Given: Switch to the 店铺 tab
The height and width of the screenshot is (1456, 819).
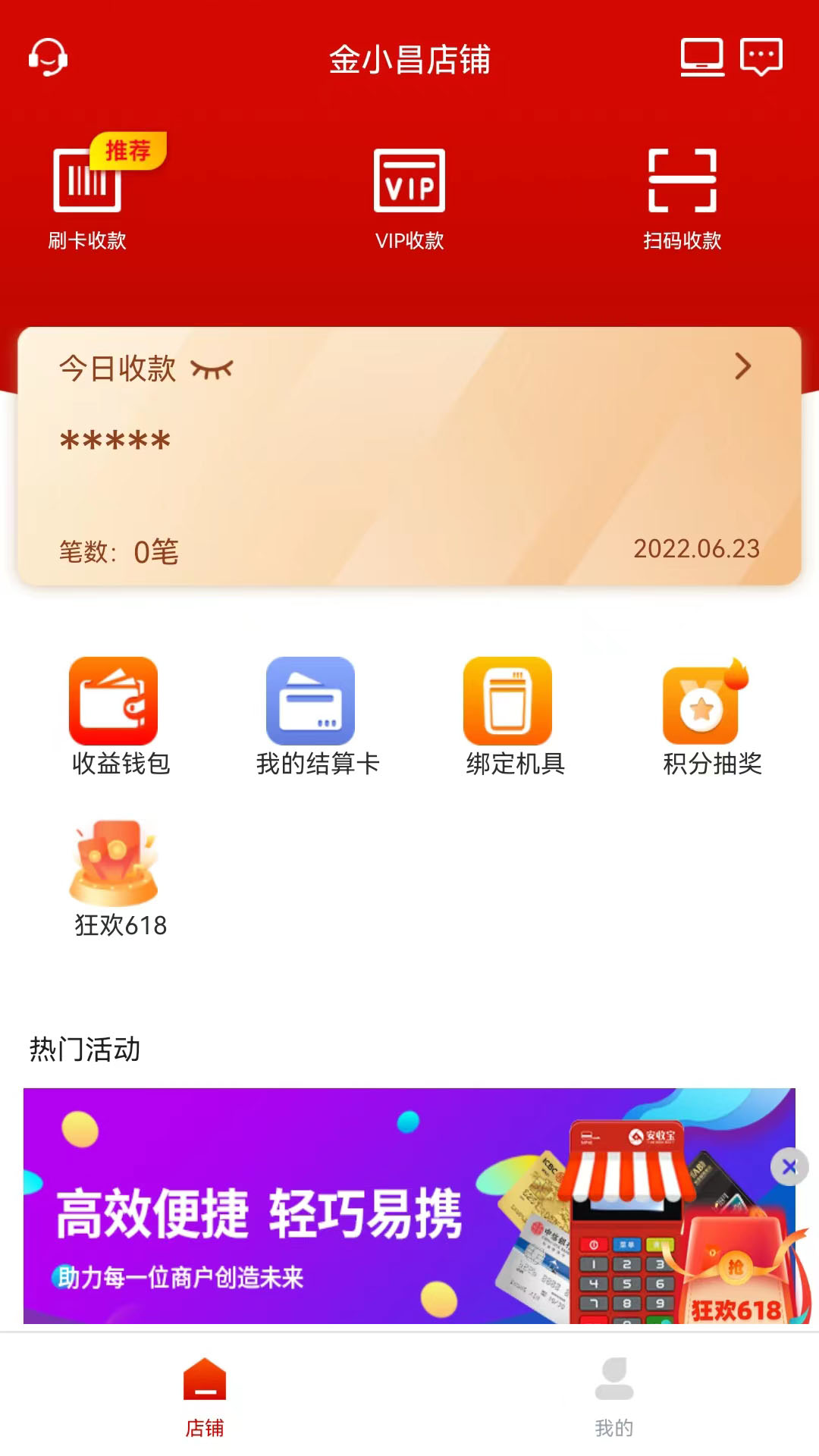Looking at the screenshot, I should (205, 1395).
